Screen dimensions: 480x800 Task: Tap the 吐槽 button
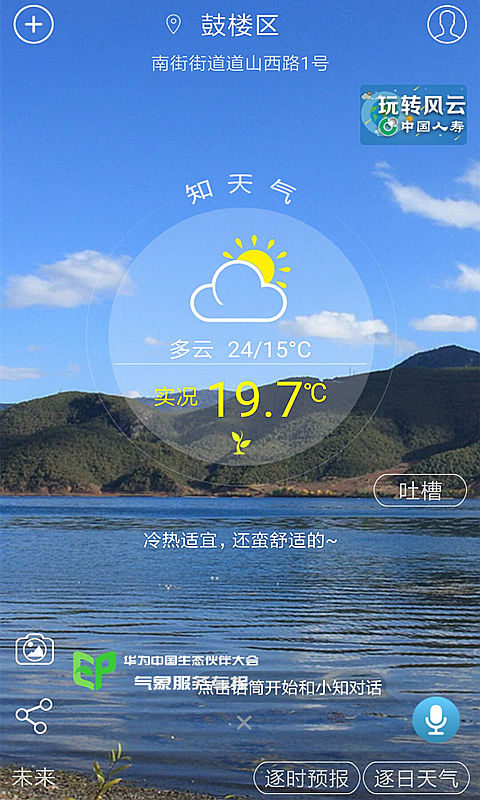[420, 490]
